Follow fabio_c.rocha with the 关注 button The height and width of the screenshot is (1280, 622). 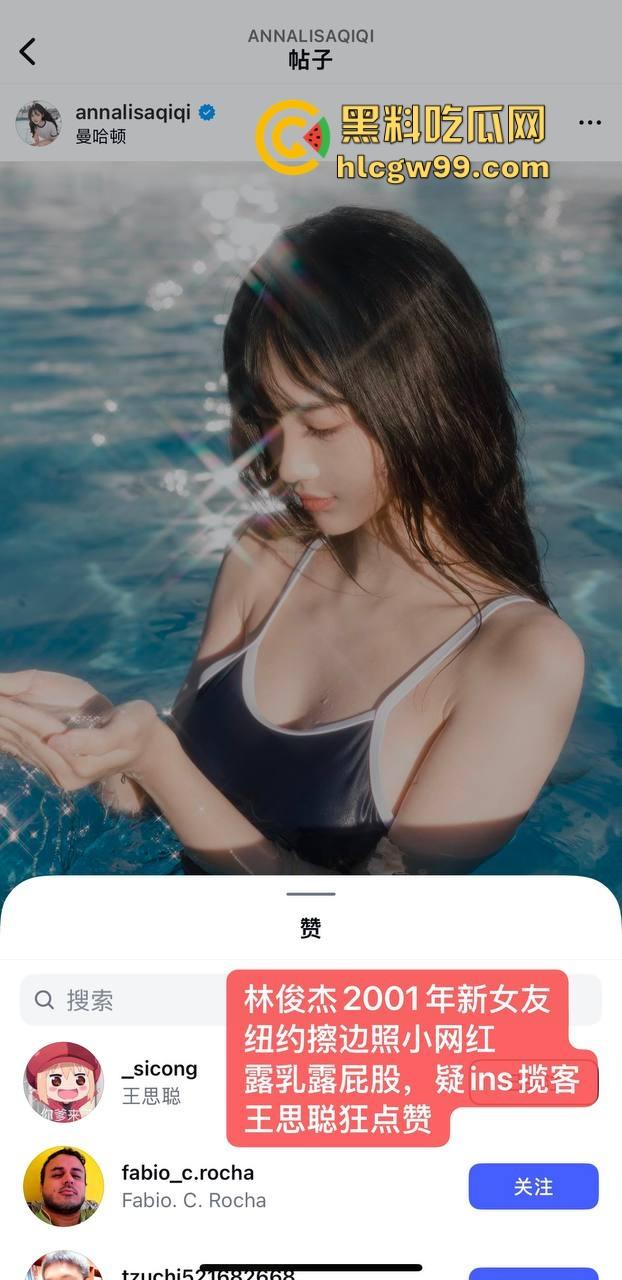click(533, 1186)
